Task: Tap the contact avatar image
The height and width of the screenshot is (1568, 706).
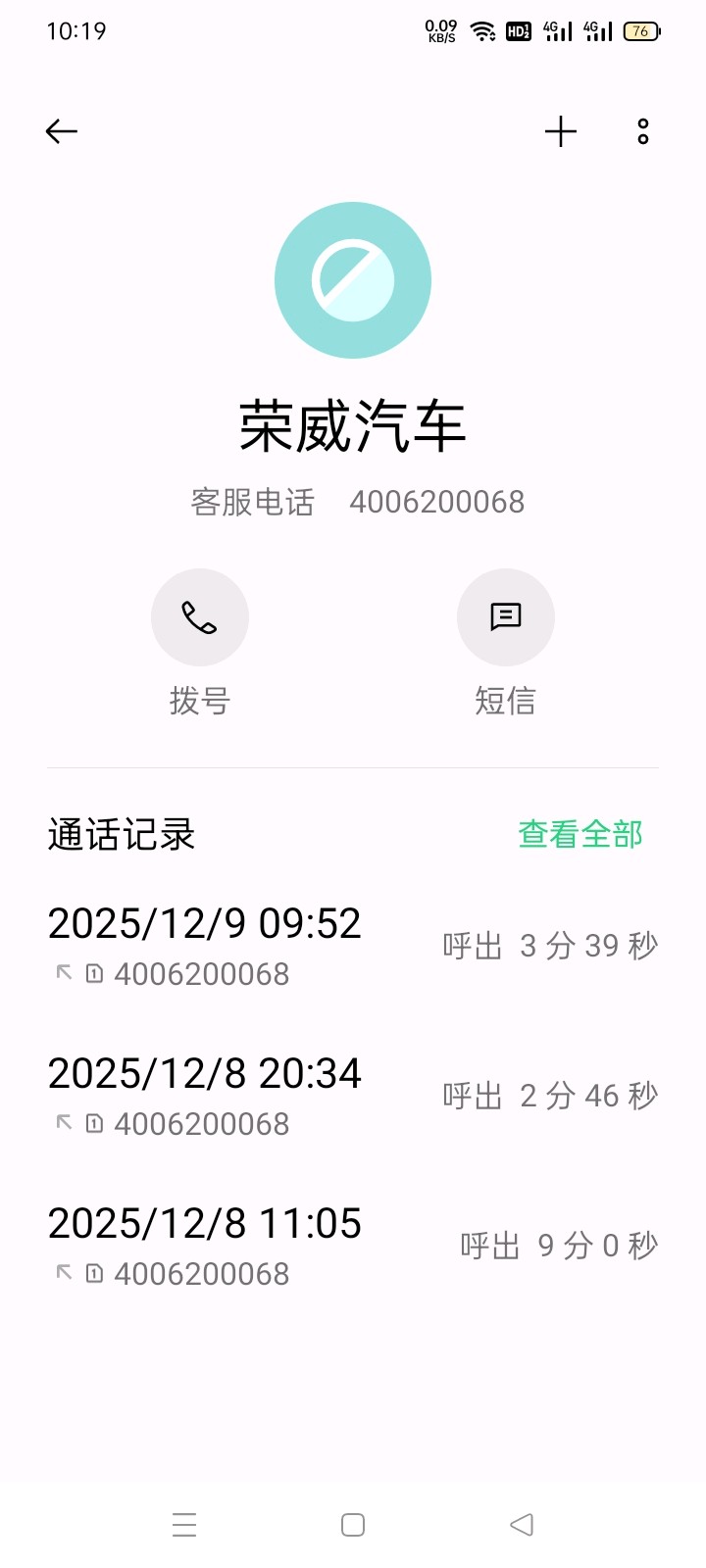Action: coord(353,279)
